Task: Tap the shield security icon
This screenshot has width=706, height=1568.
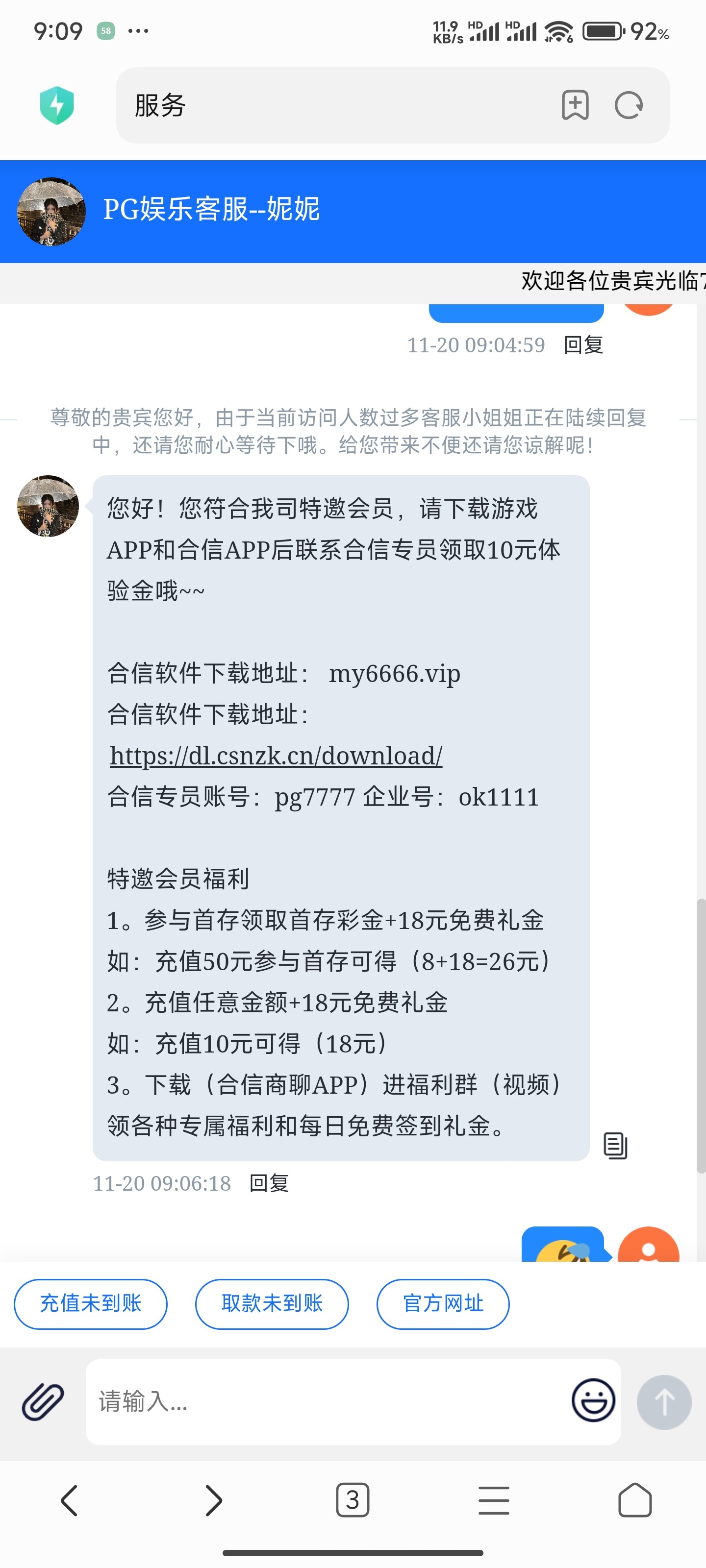Action: 57,105
